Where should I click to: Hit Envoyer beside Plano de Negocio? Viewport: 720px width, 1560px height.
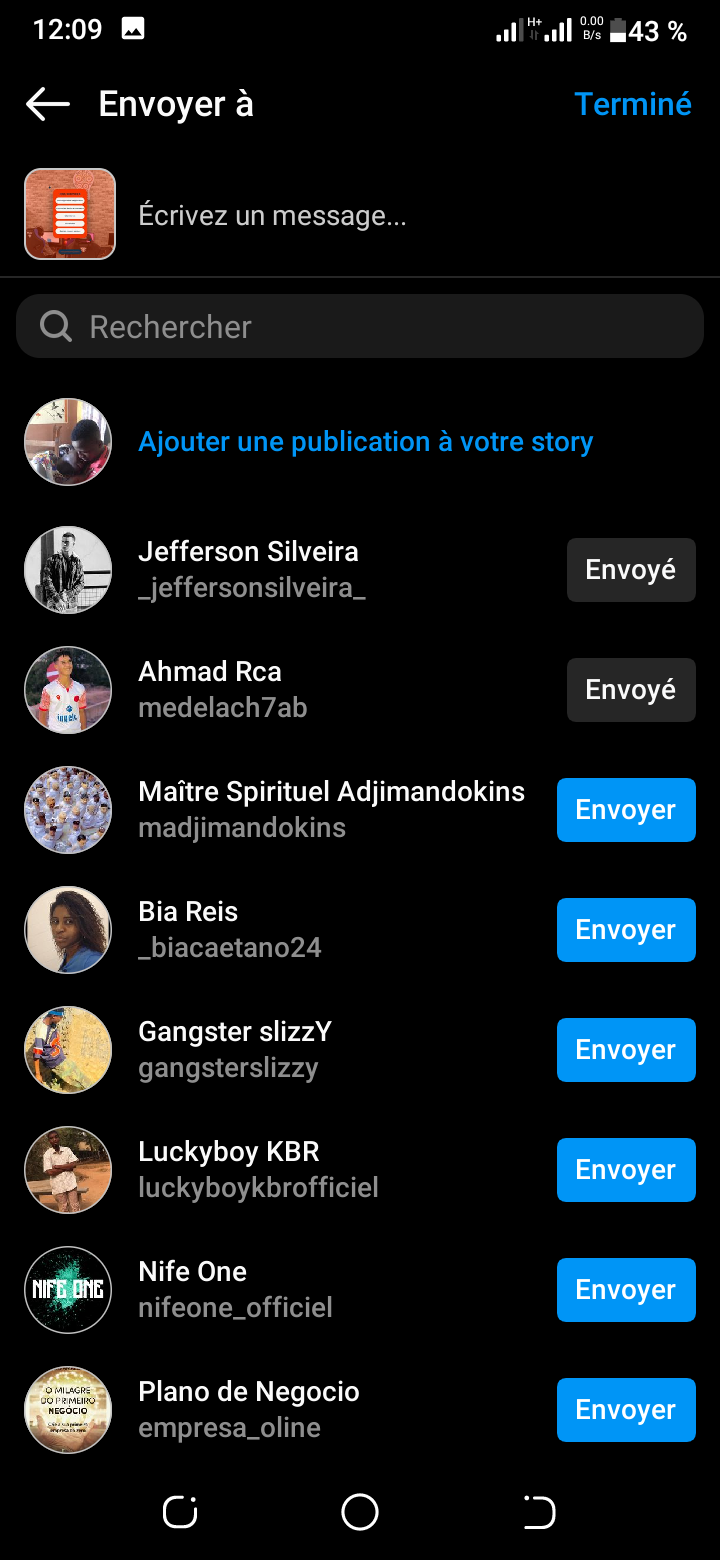click(x=626, y=1410)
